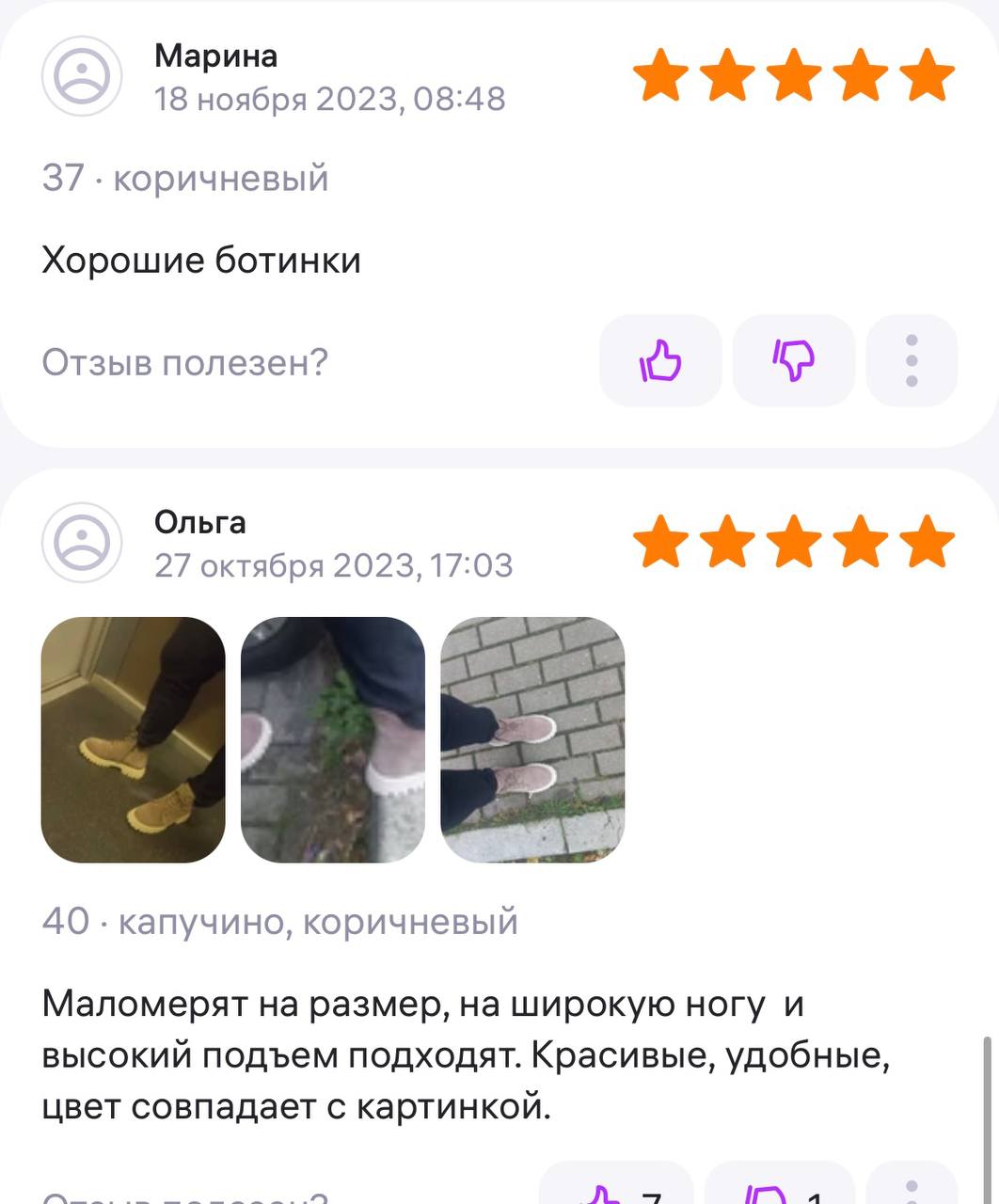View Ольга's second review photo

point(333,739)
